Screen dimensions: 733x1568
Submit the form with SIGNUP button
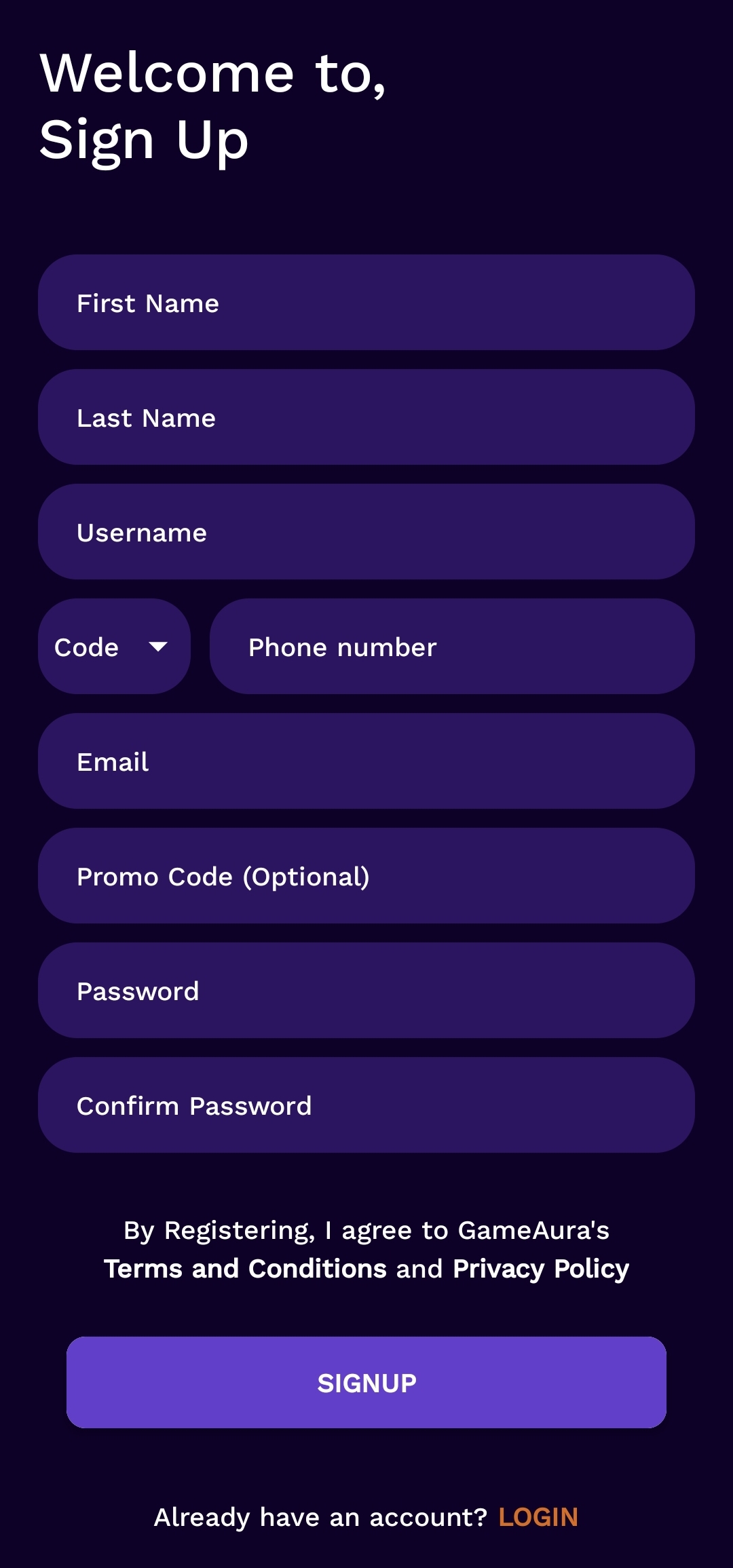(366, 1383)
